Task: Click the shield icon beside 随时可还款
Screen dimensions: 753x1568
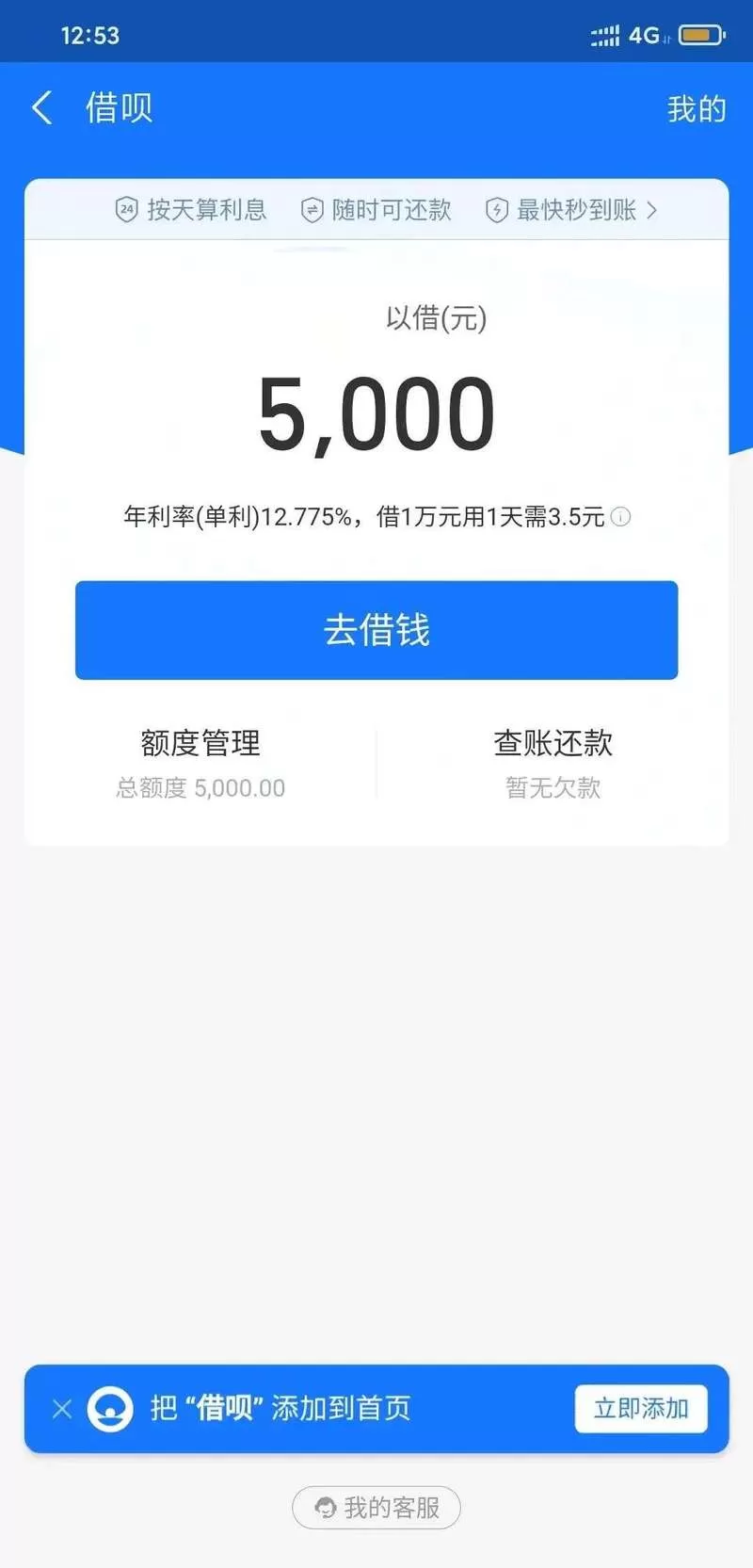Action: [312, 209]
